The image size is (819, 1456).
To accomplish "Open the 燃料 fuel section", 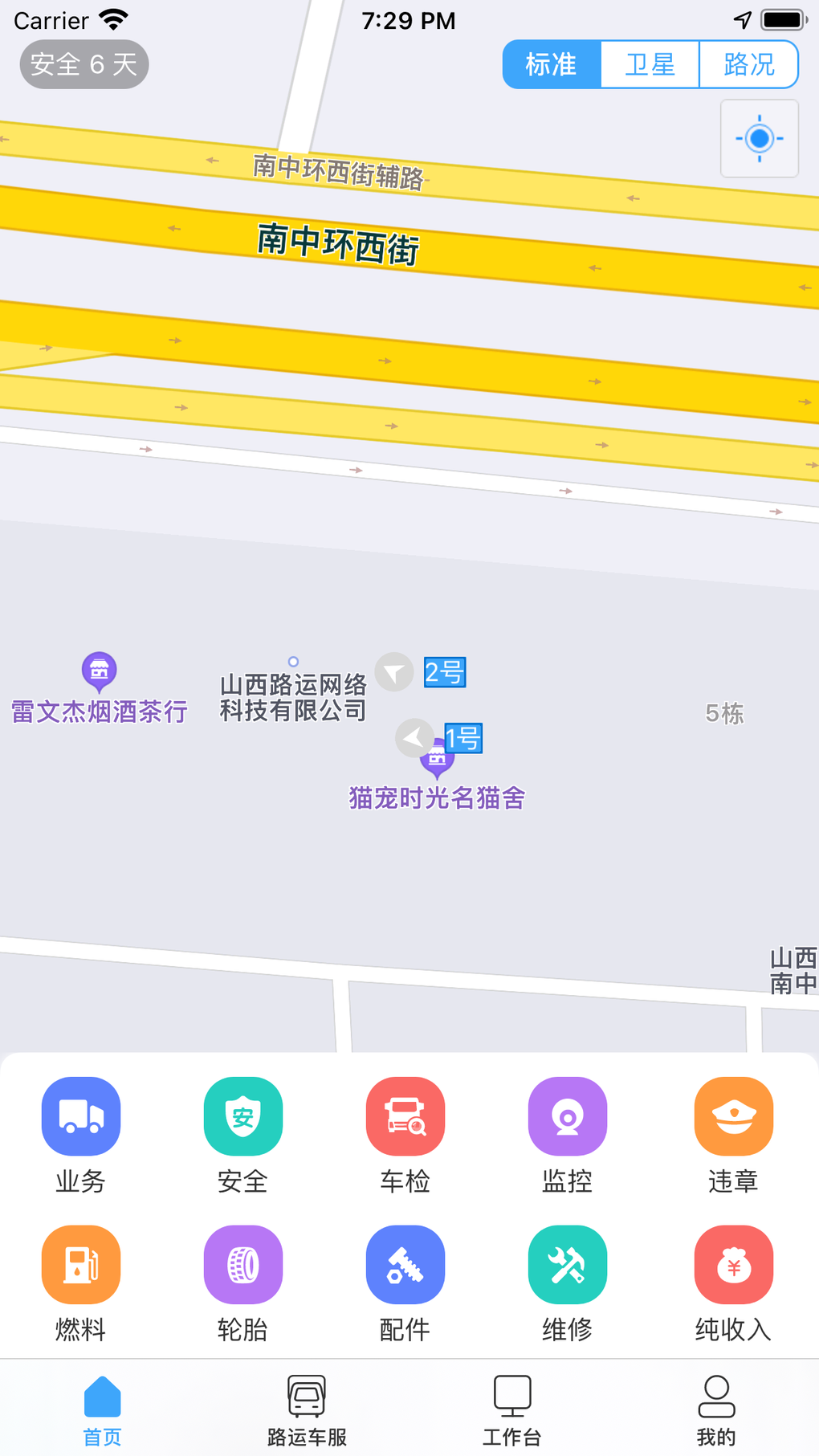I will coord(80,1282).
